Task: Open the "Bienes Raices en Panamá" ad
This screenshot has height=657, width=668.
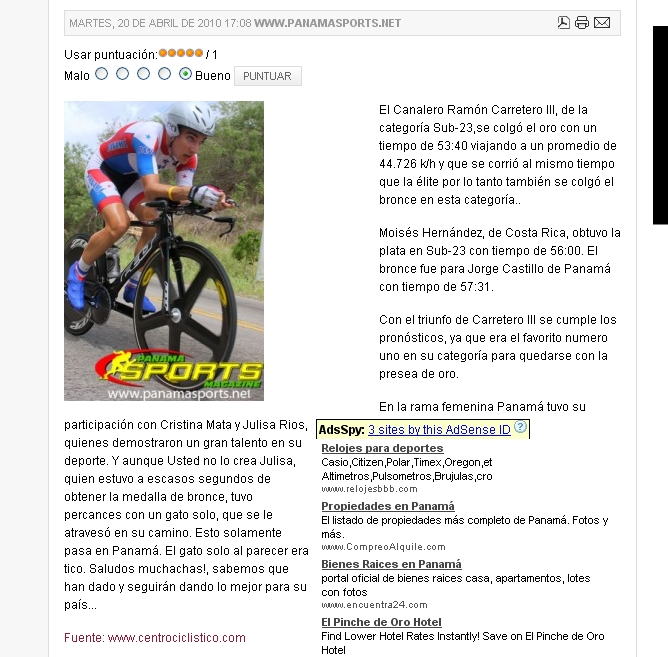Action: pyautogui.click(x=391, y=564)
